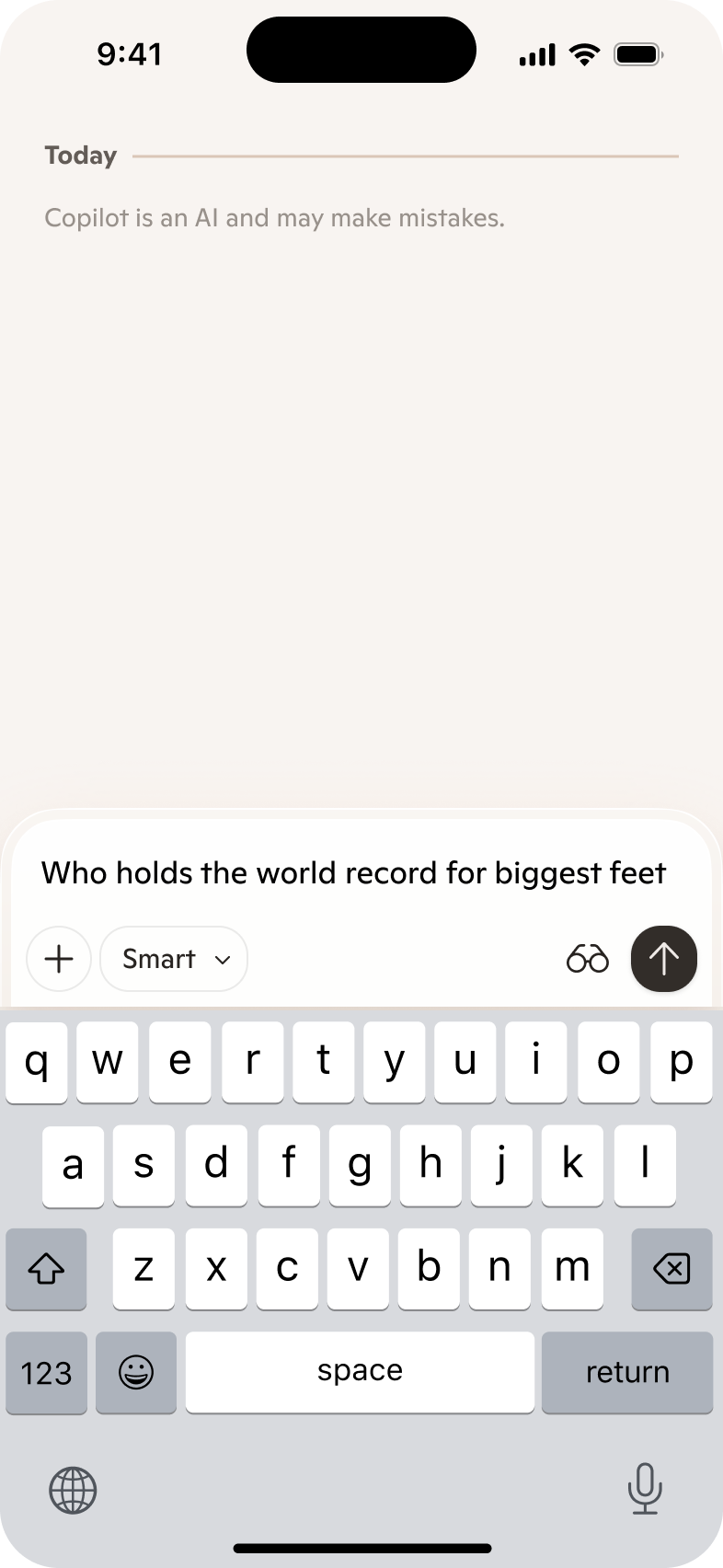Send the message with the arrow button
This screenshot has width=723, height=1568.
(663, 959)
